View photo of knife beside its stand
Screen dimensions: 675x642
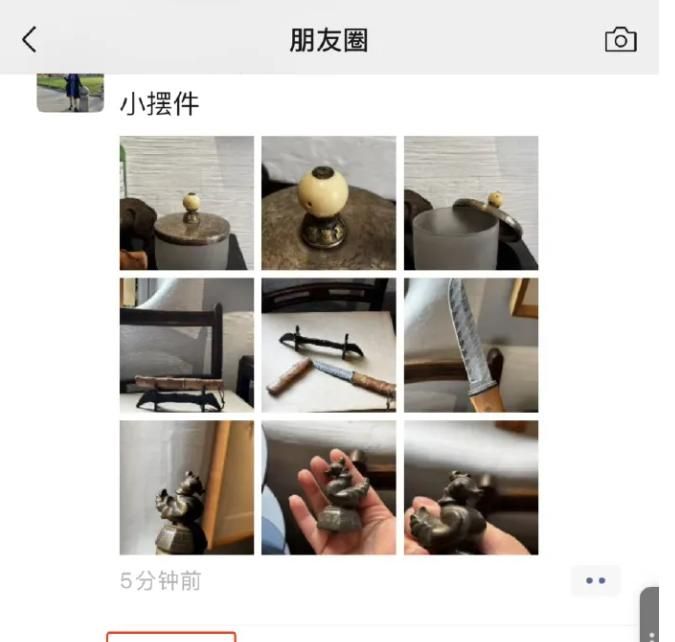pos(328,345)
